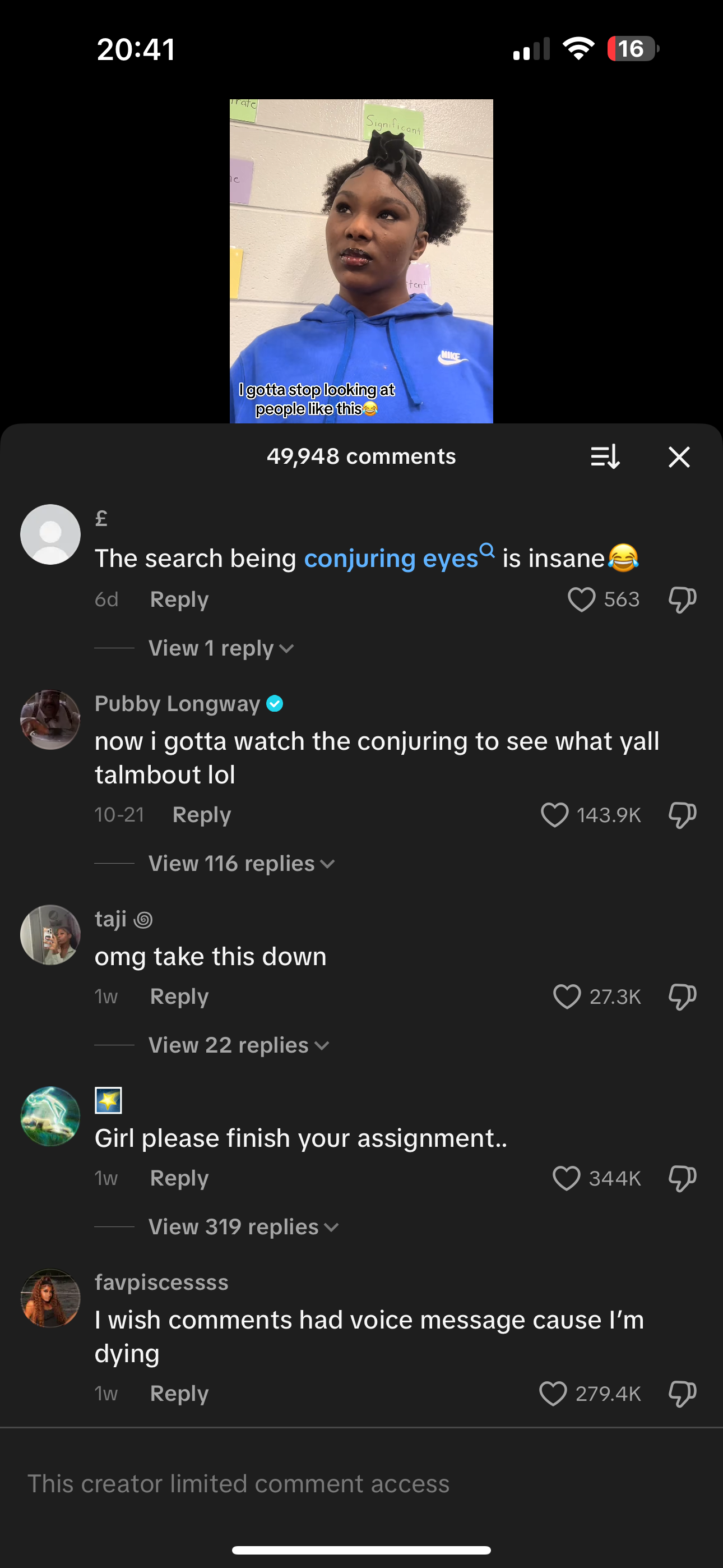Close the comments panel
The height and width of the screenshot is (1568, 723).
pos(679,456)
